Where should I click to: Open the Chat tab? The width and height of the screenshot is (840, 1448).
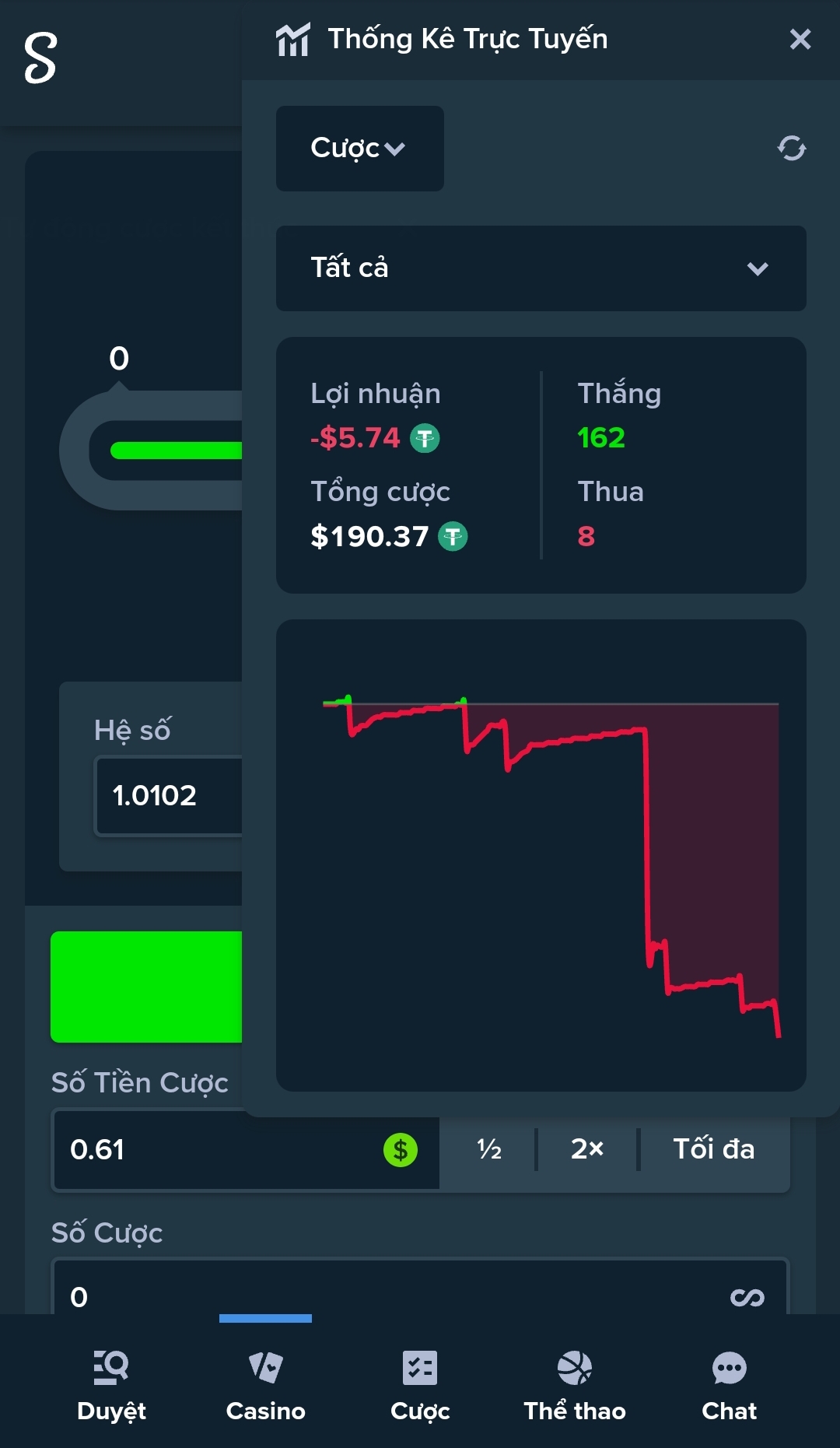(729, 1387)
